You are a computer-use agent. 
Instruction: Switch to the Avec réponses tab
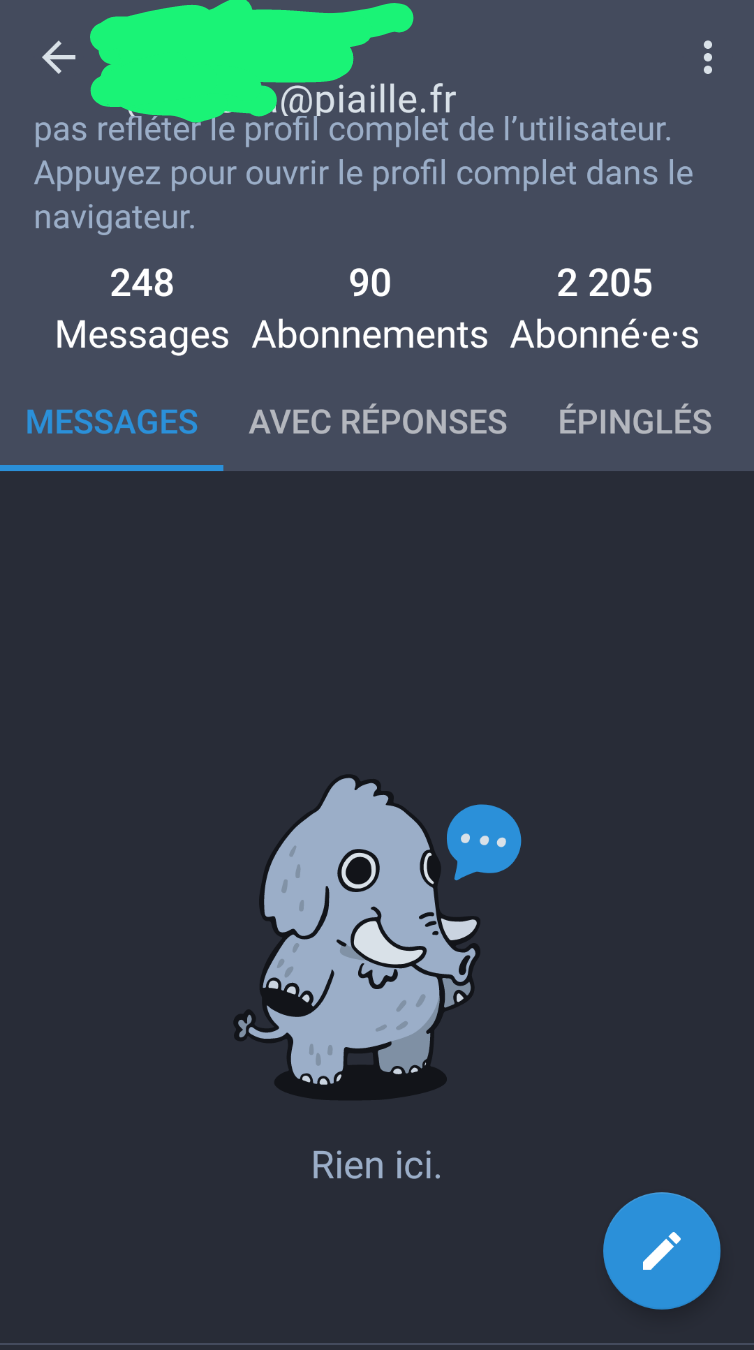click(x=378, y=422)
